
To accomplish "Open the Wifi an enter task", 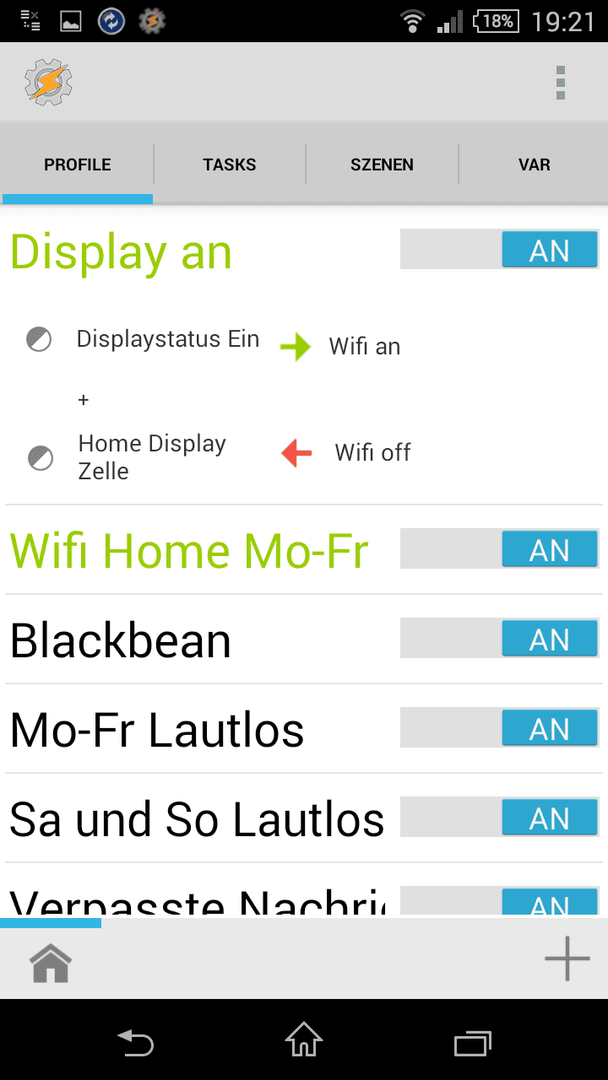I will tap(364, 346).
